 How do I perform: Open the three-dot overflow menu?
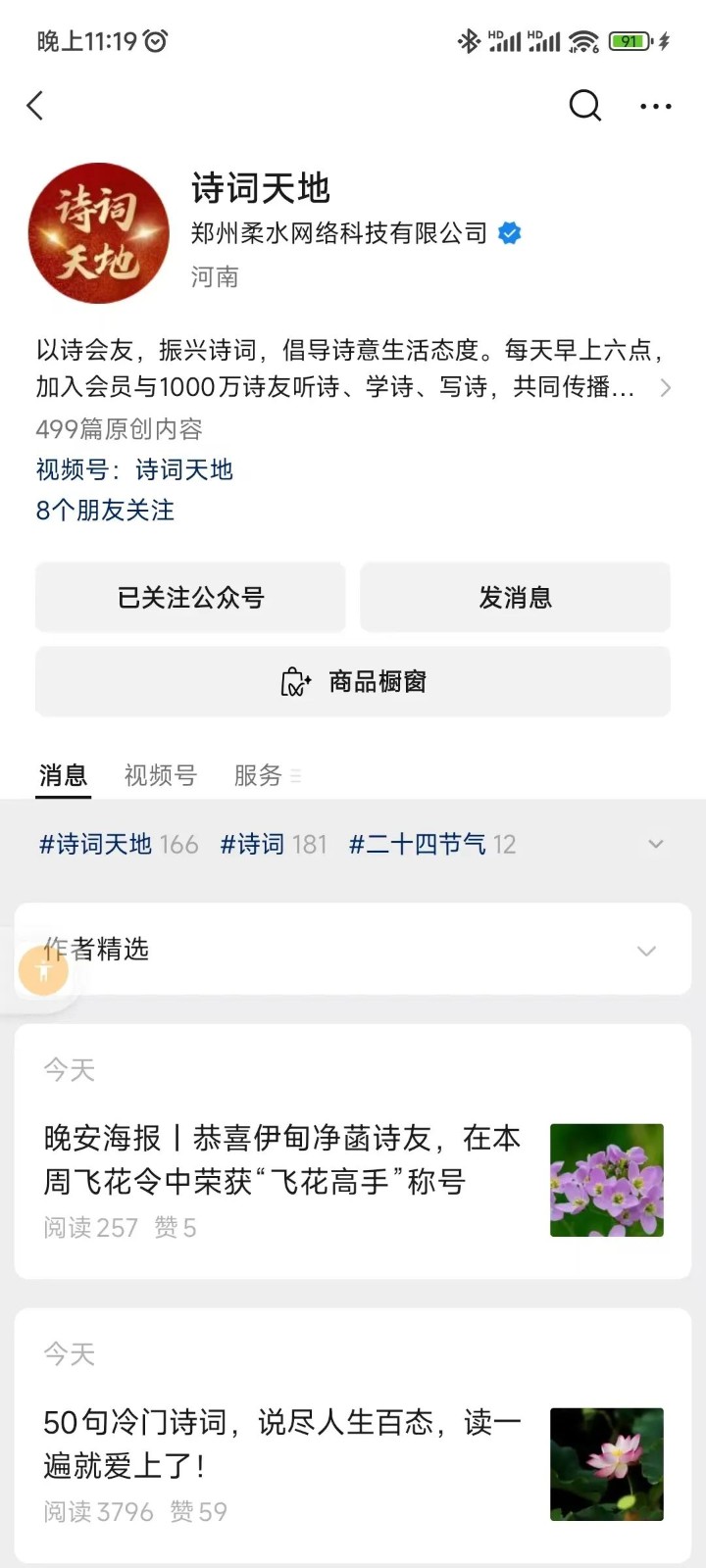pos(655,106)
